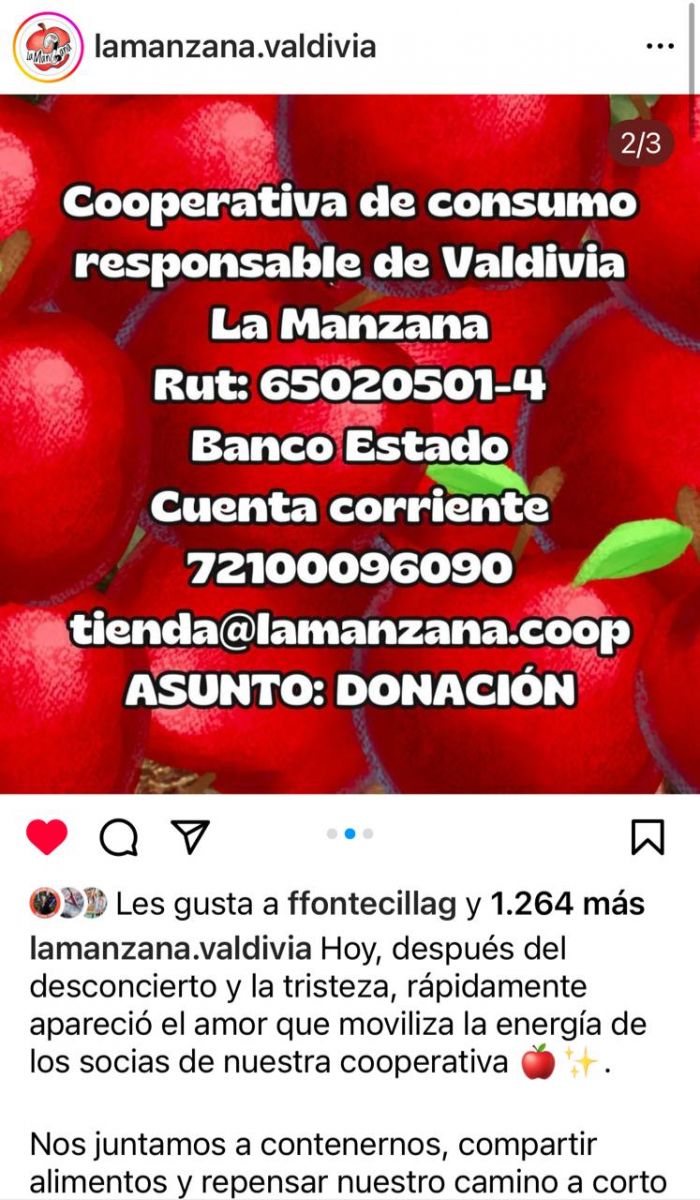Open lamanzana.valdivia profile from post header
This screenshot has height=1200, width=700.
pos(235,46)
